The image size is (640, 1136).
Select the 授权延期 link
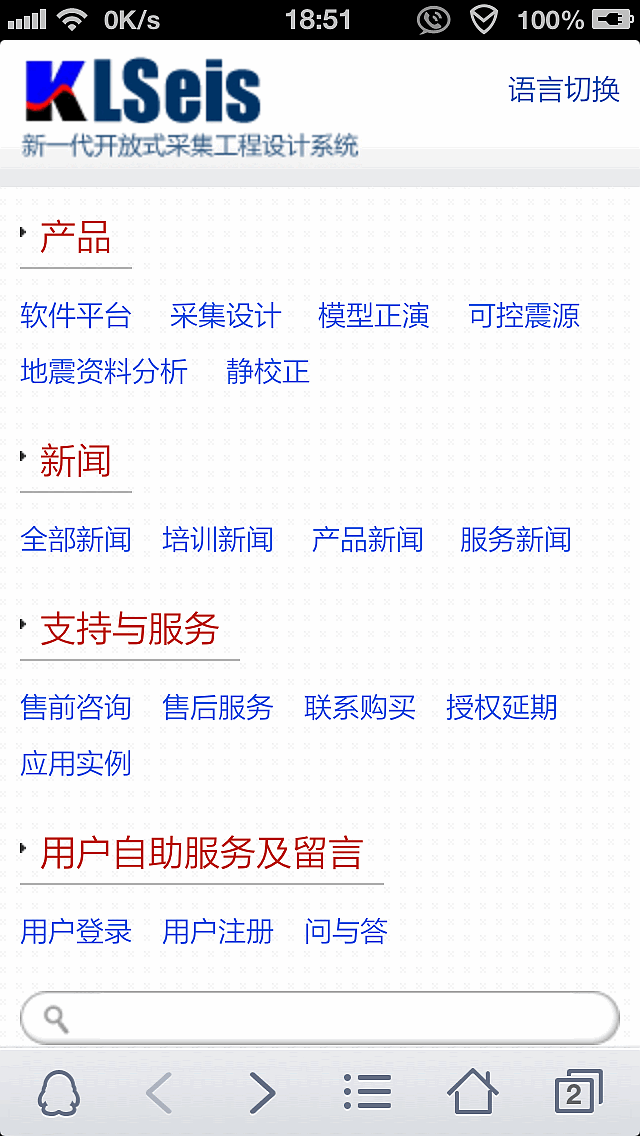click(502, 708)
